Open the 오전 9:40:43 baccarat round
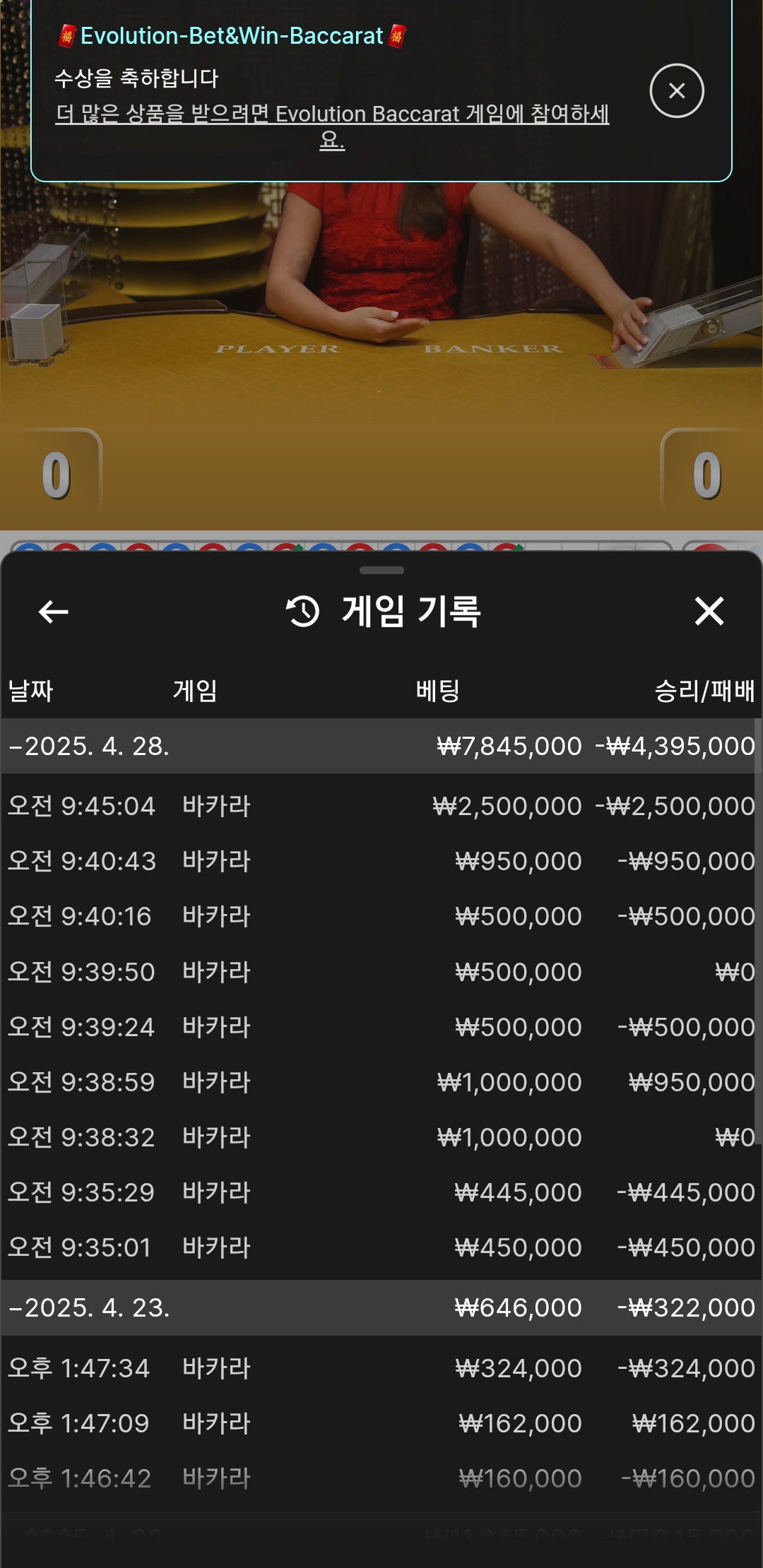 [x=381, y=861]
